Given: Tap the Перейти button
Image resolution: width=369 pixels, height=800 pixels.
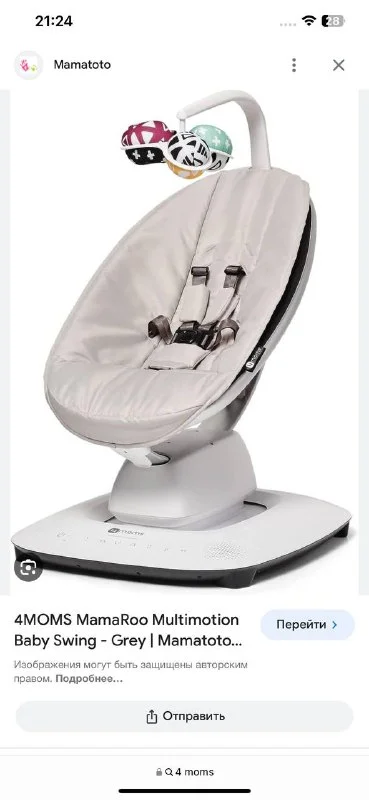Looking at the screenshot, I should click(307, 624).
